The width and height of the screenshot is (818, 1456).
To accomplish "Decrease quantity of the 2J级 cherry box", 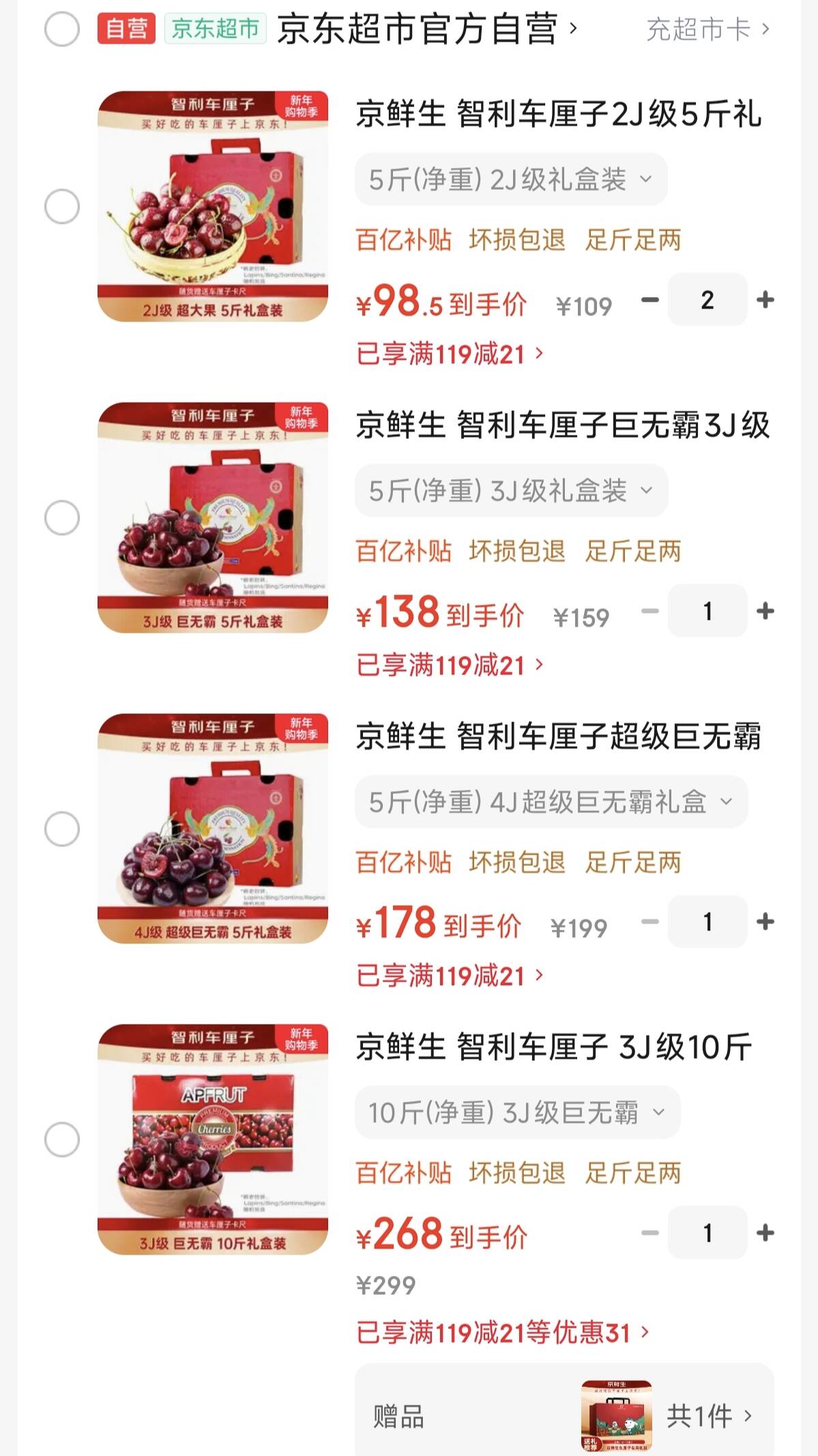I will pos(650,300).
